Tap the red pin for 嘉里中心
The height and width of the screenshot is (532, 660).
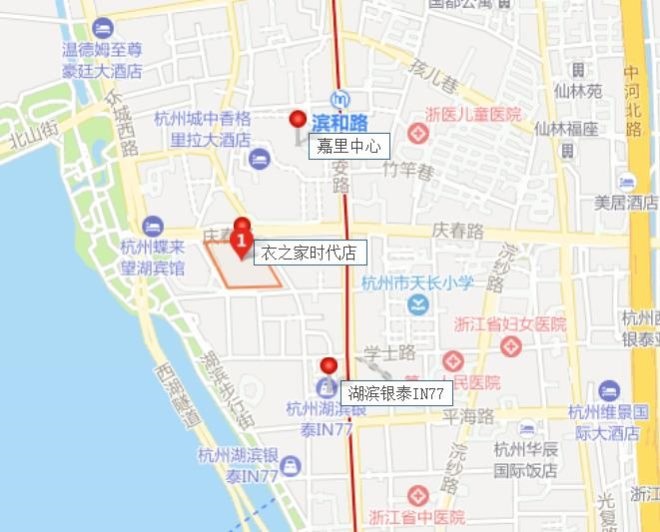click(x=297, y=119)
